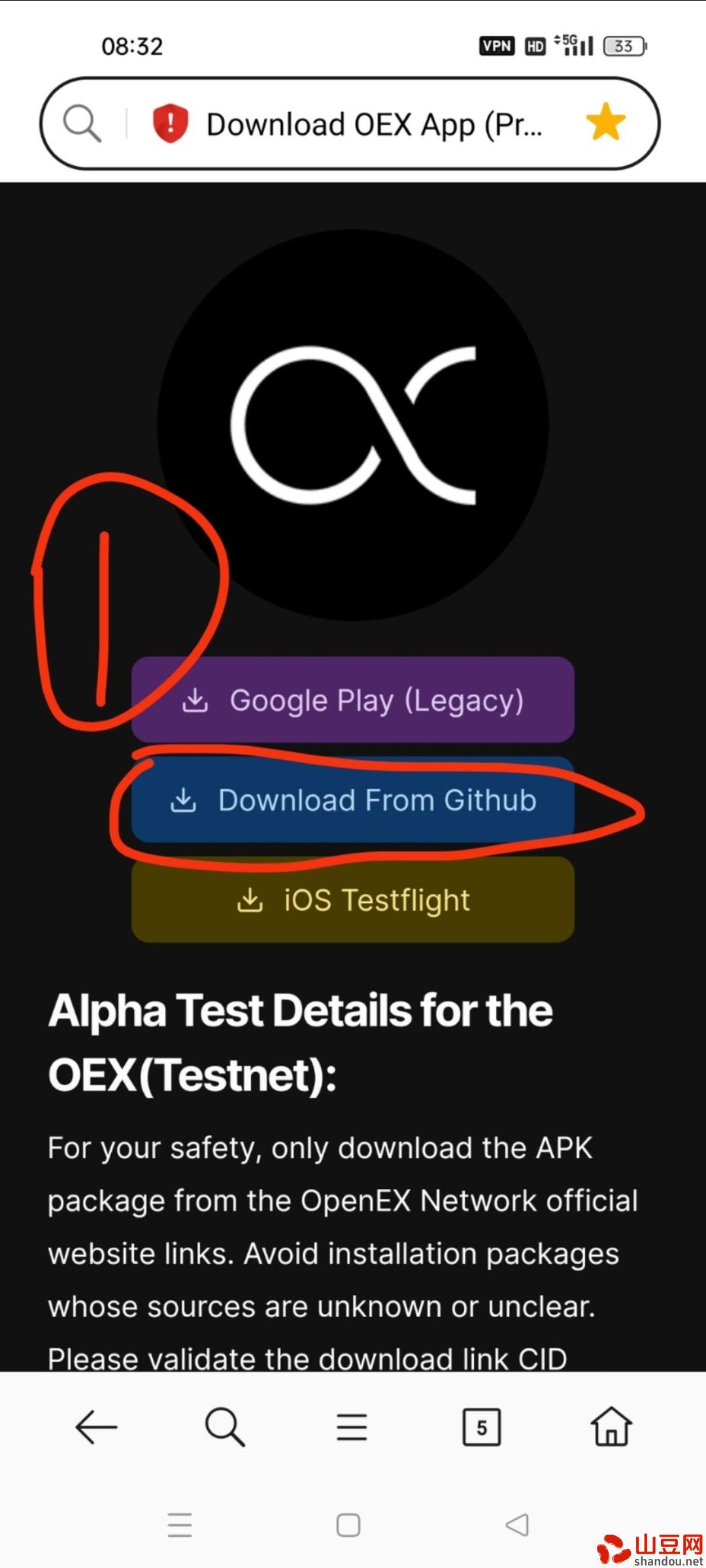Download the app from Github
Screen dimensions: 706x1568
353,800
